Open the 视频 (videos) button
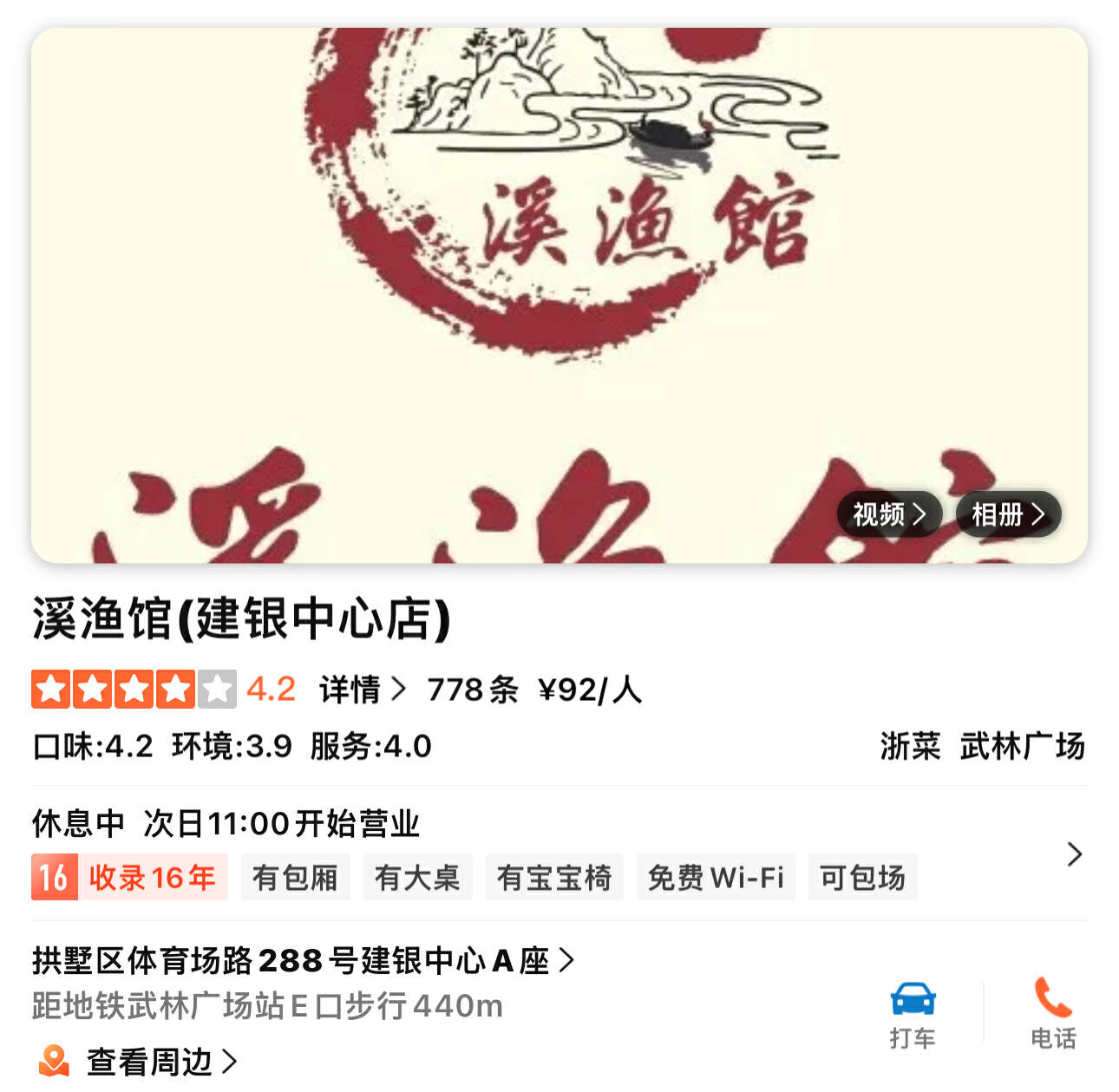The height and width of the screenshot is (1092, 1119). click(x=889, y=514)
